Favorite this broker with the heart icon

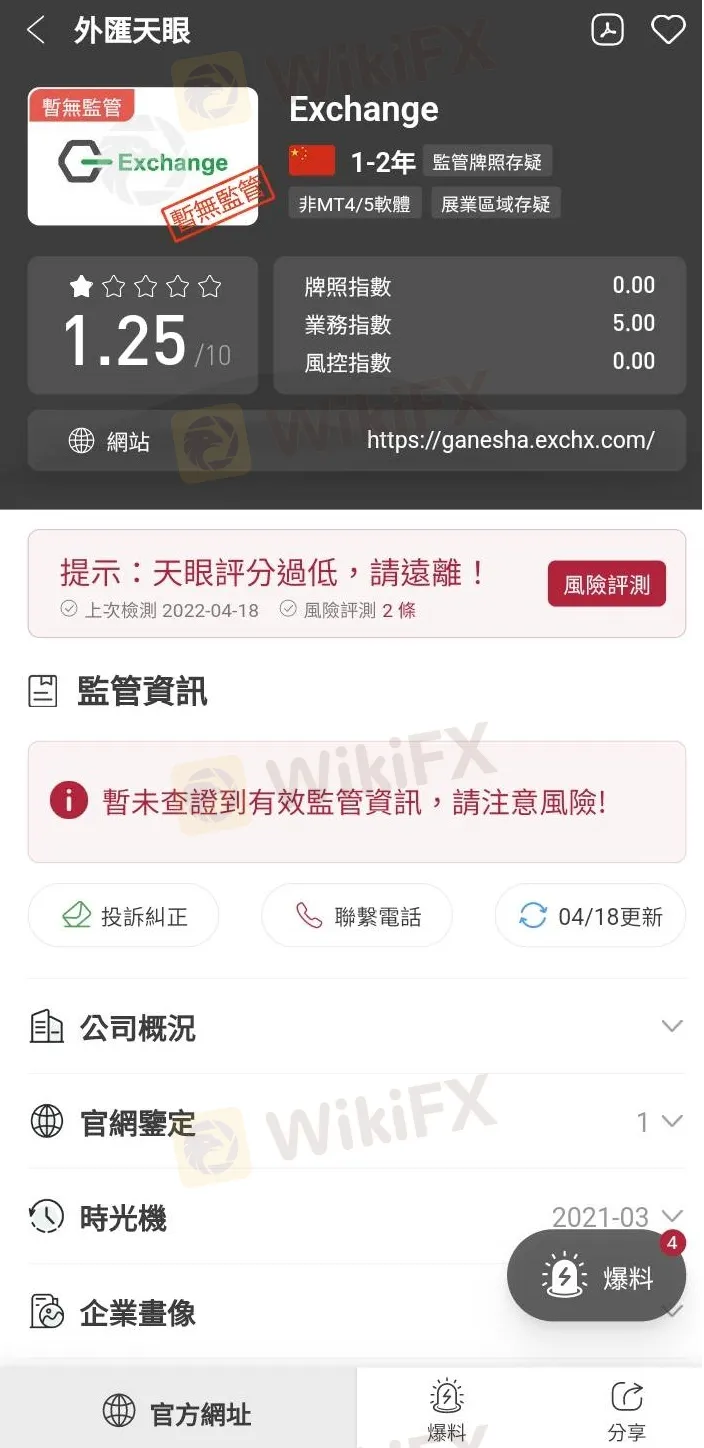click(668, 30)
